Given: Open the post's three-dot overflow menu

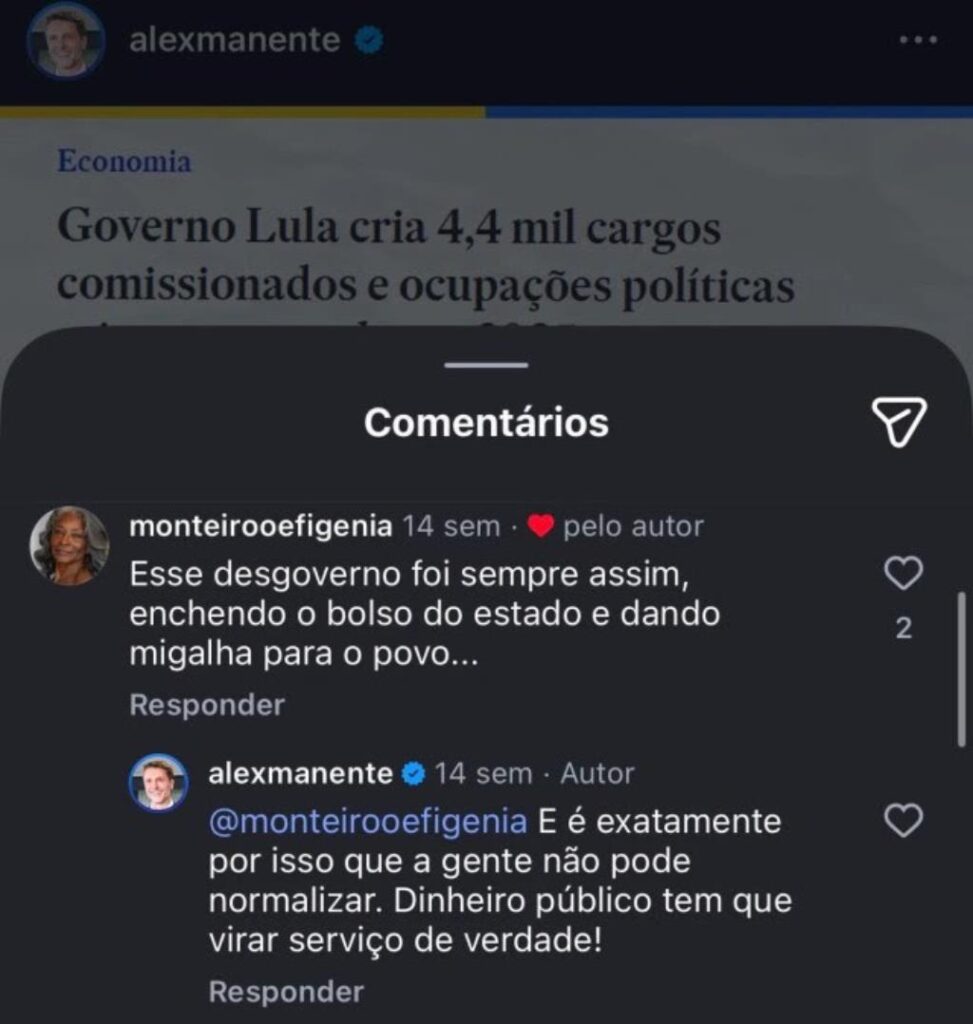Looking at the screenshot, I should click(917, 40).
